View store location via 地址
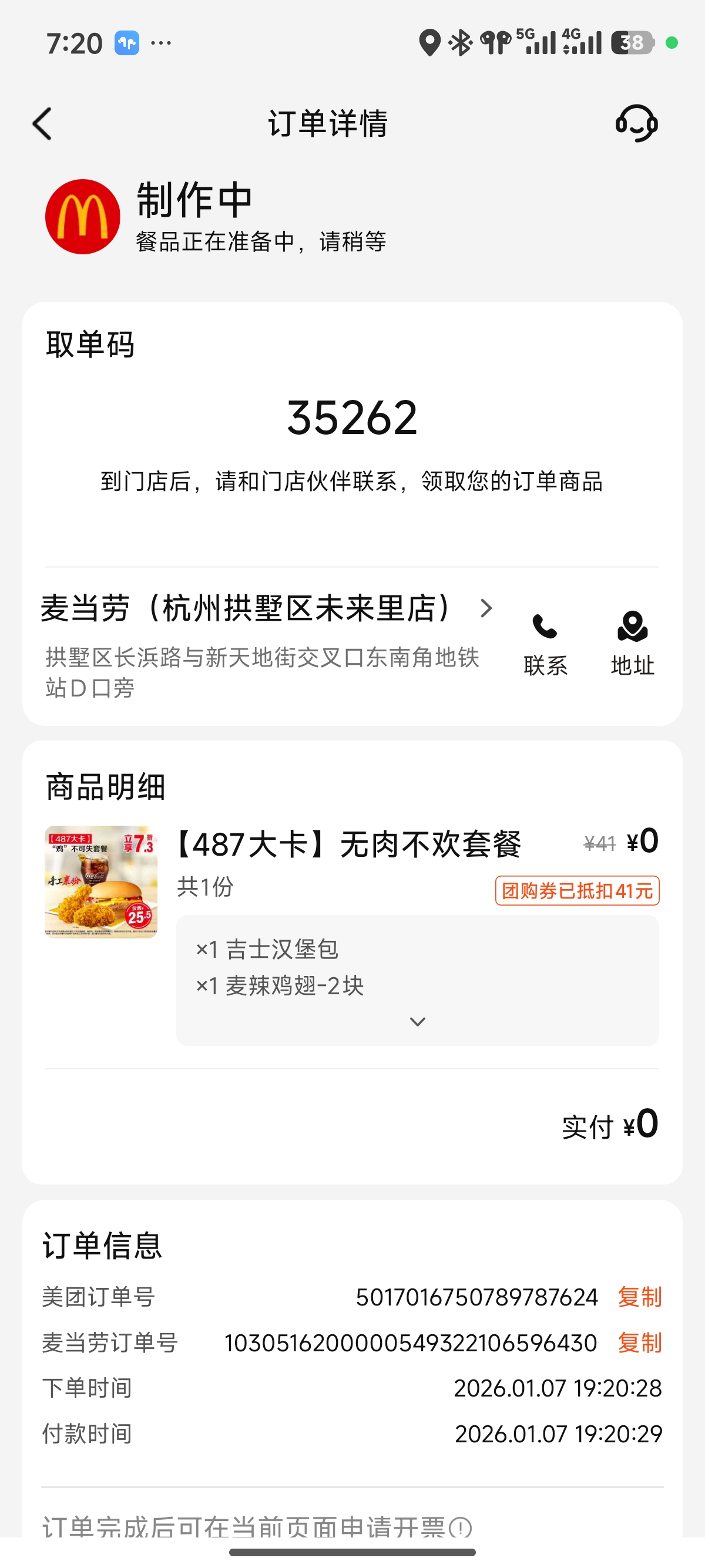 coord(633,644)
